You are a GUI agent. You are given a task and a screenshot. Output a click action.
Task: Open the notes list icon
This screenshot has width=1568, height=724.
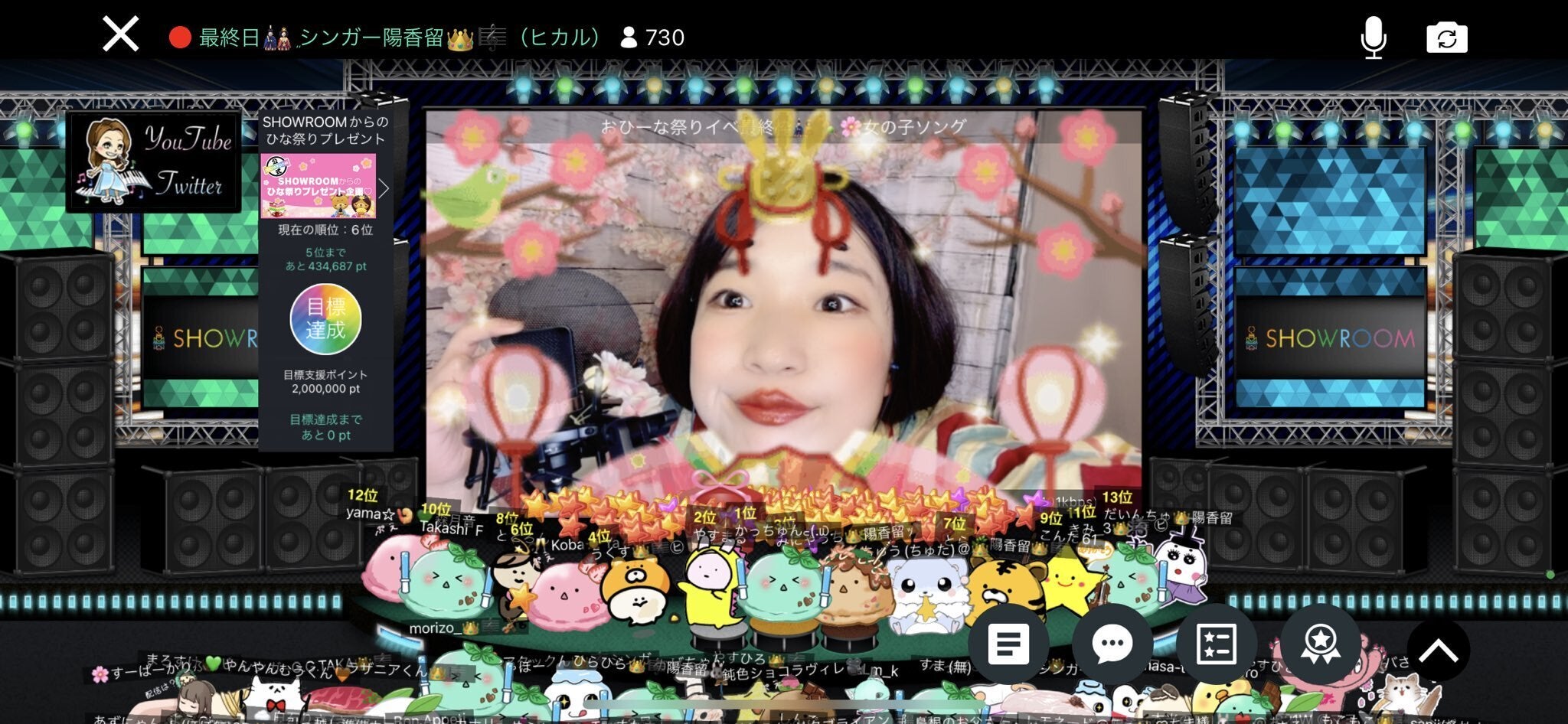[x=1008, y=644]
